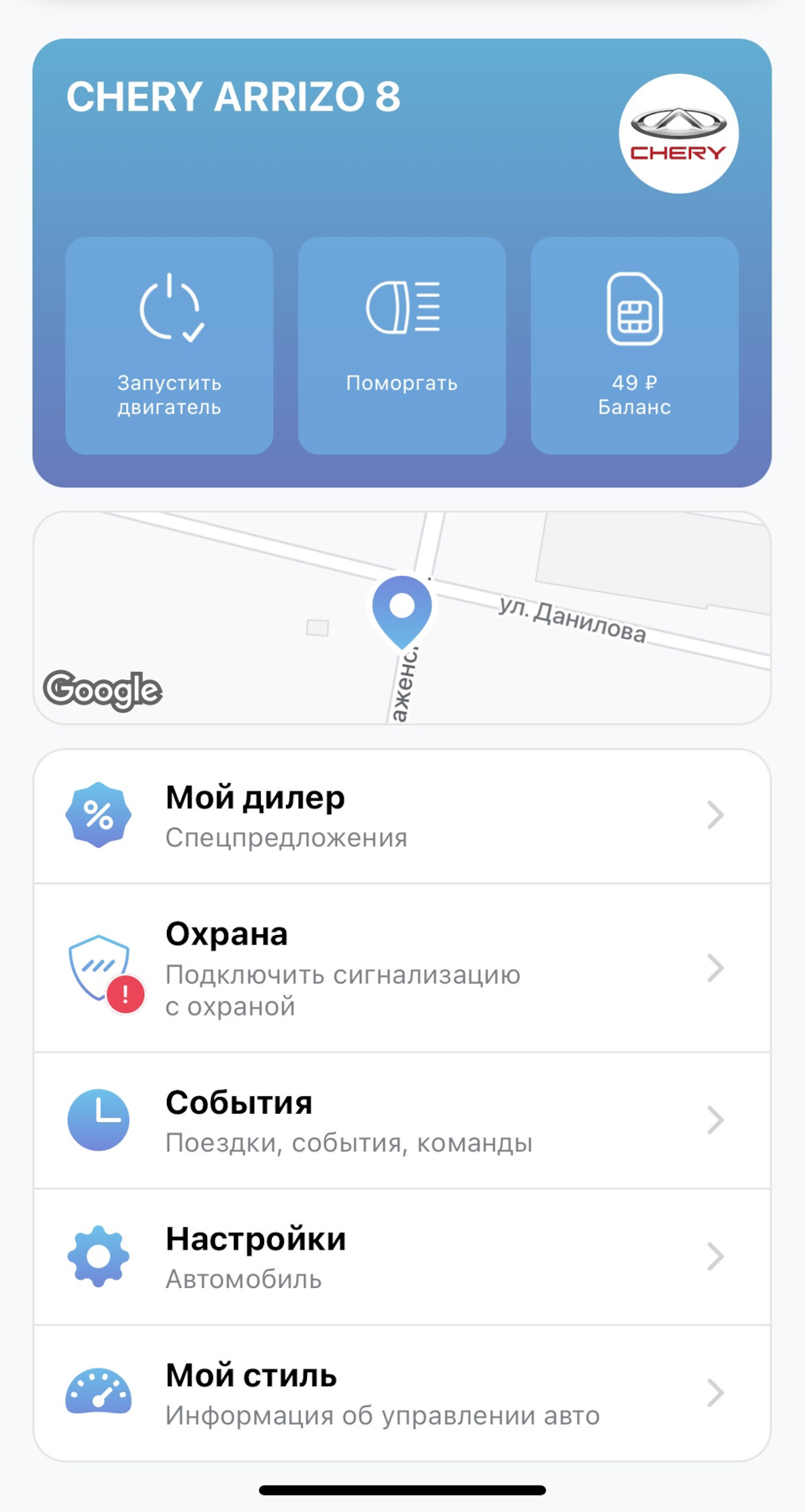
Task: Select the speedometer icon in Мой стиль row
Action: click(98, 1392)
